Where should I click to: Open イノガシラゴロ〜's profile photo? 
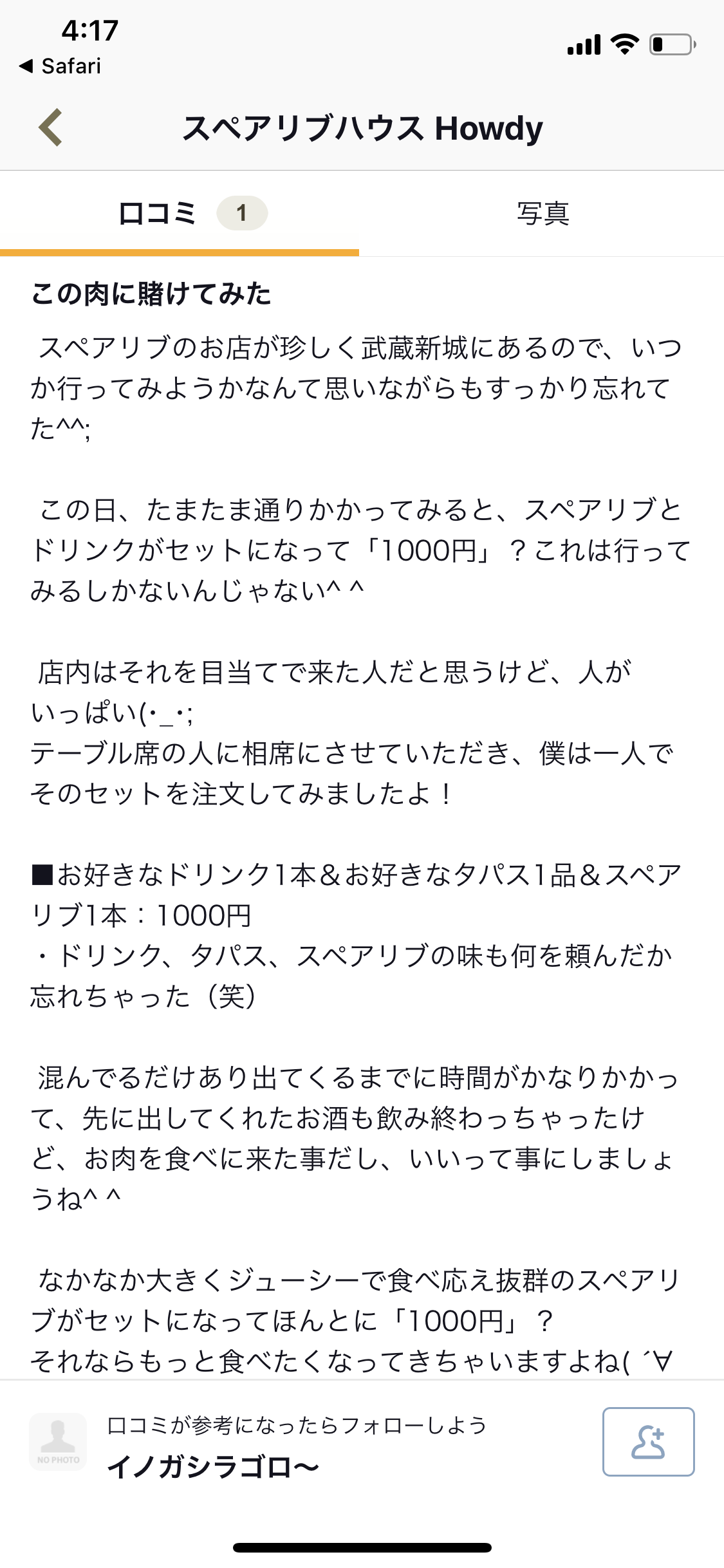[x=58, y=1441]
